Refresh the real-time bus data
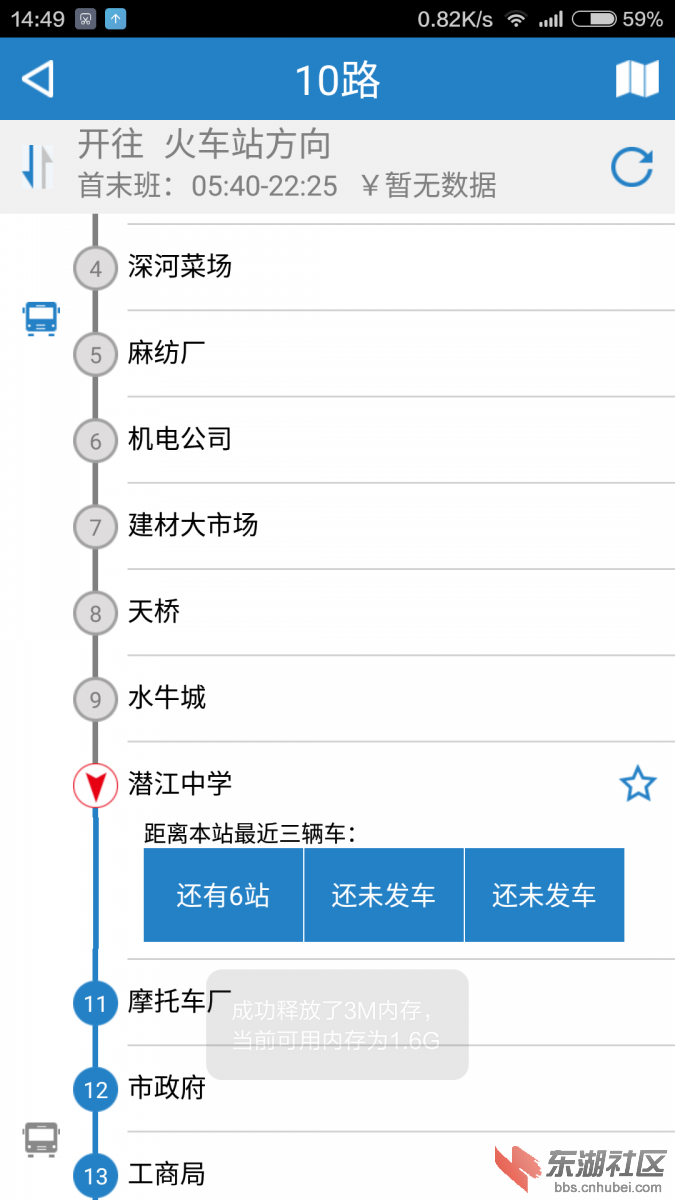The image size is (675, 1200). coord(632,167)
